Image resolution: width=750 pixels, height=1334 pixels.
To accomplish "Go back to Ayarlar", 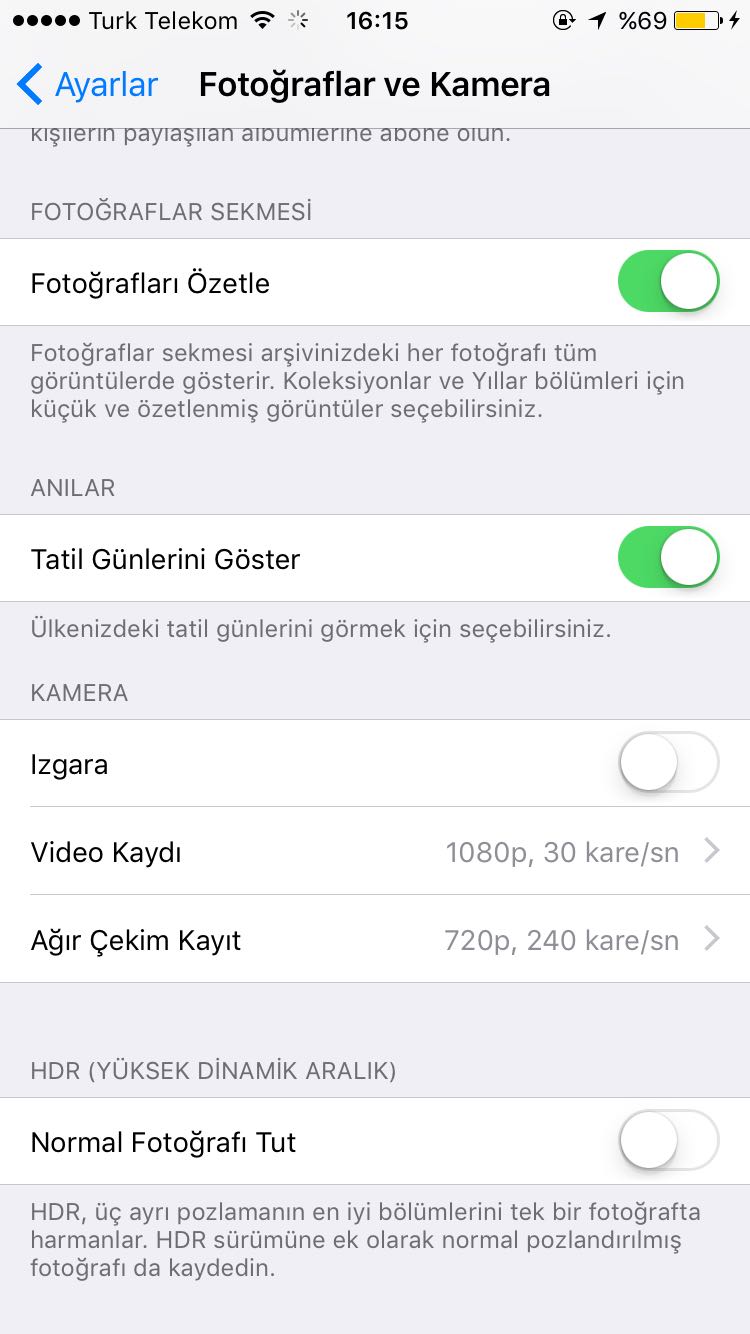I will pos(88,85).
